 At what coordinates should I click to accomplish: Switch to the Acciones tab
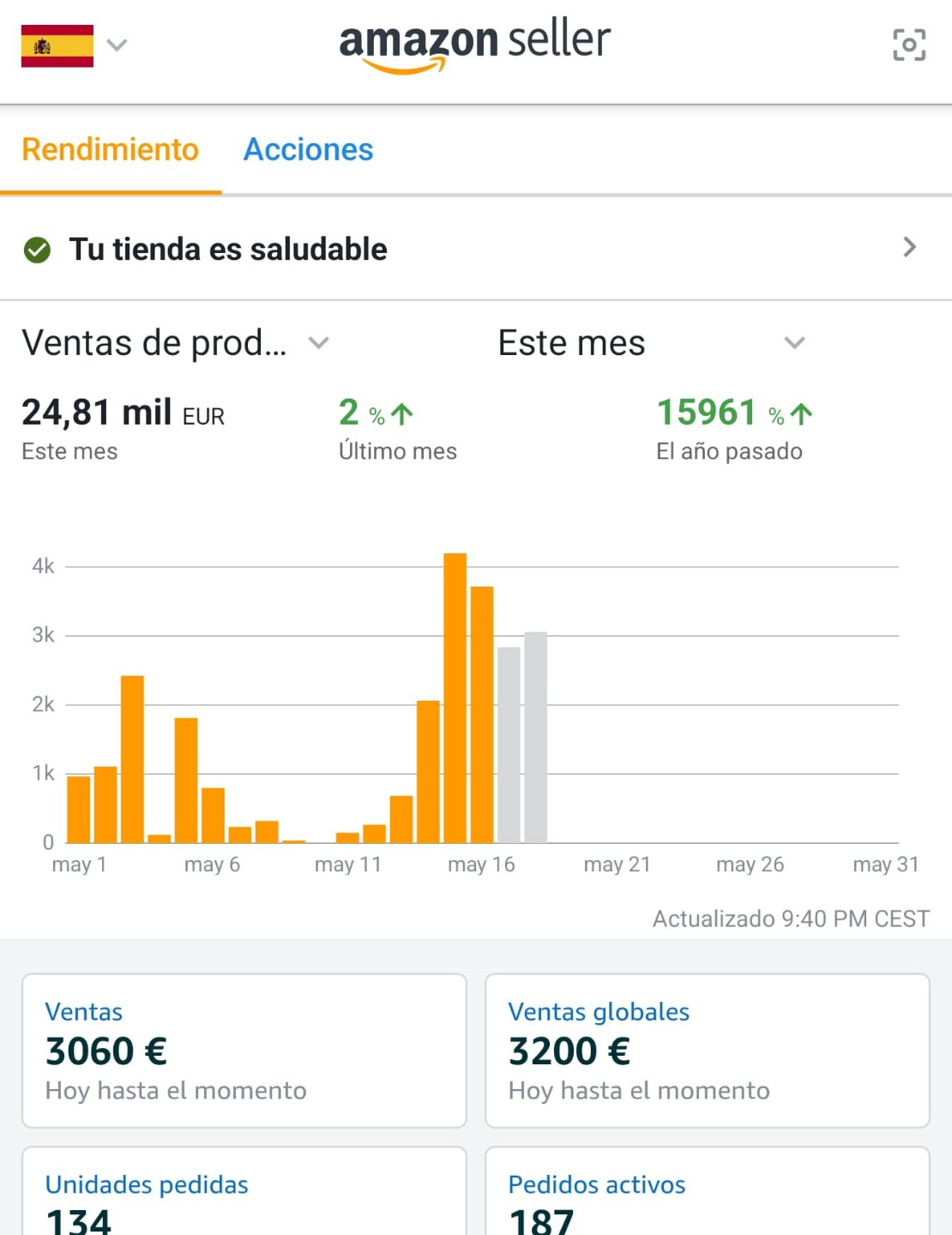(308, 150)
